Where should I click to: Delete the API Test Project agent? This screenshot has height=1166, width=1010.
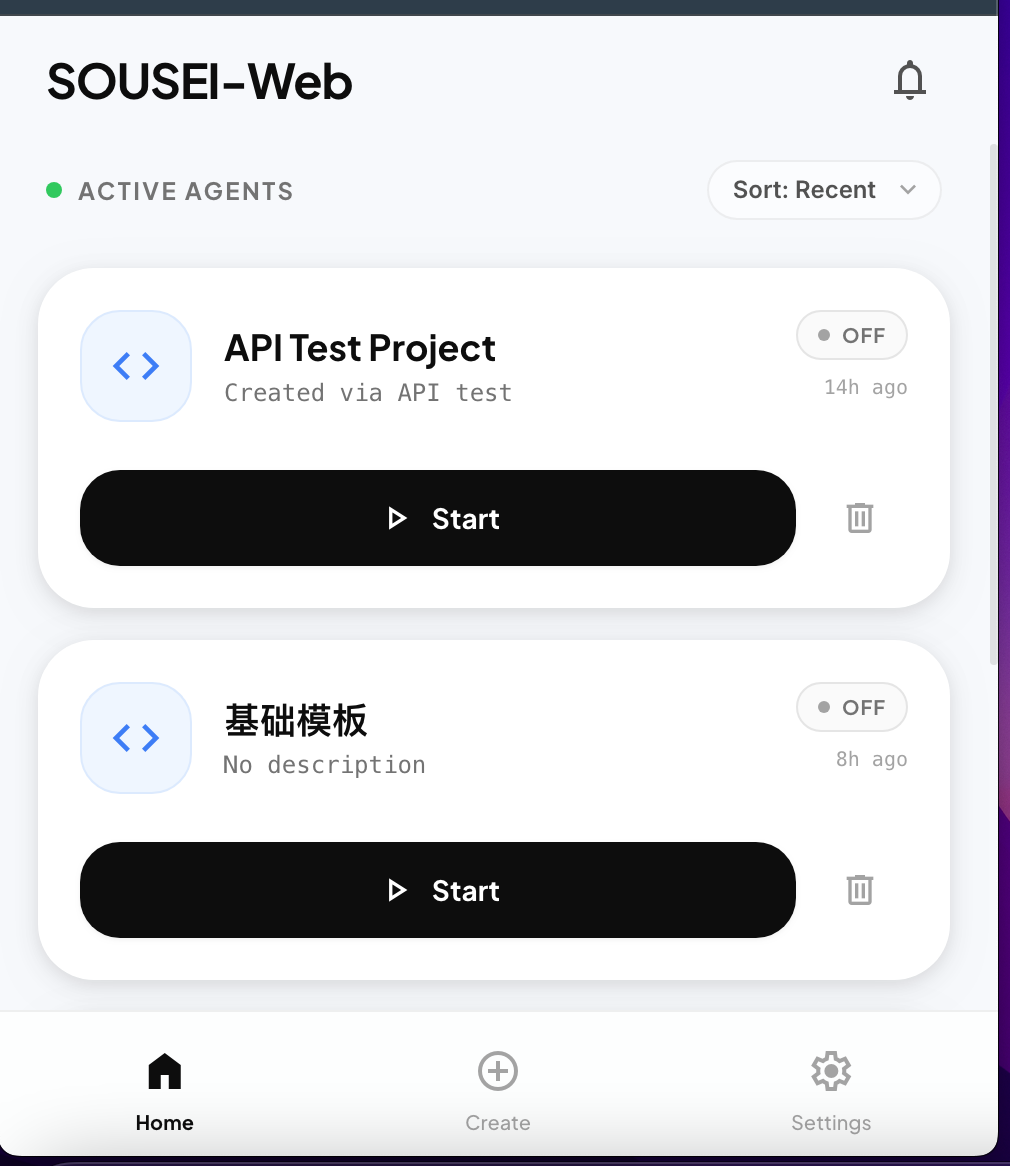click(x=860, y=518)
